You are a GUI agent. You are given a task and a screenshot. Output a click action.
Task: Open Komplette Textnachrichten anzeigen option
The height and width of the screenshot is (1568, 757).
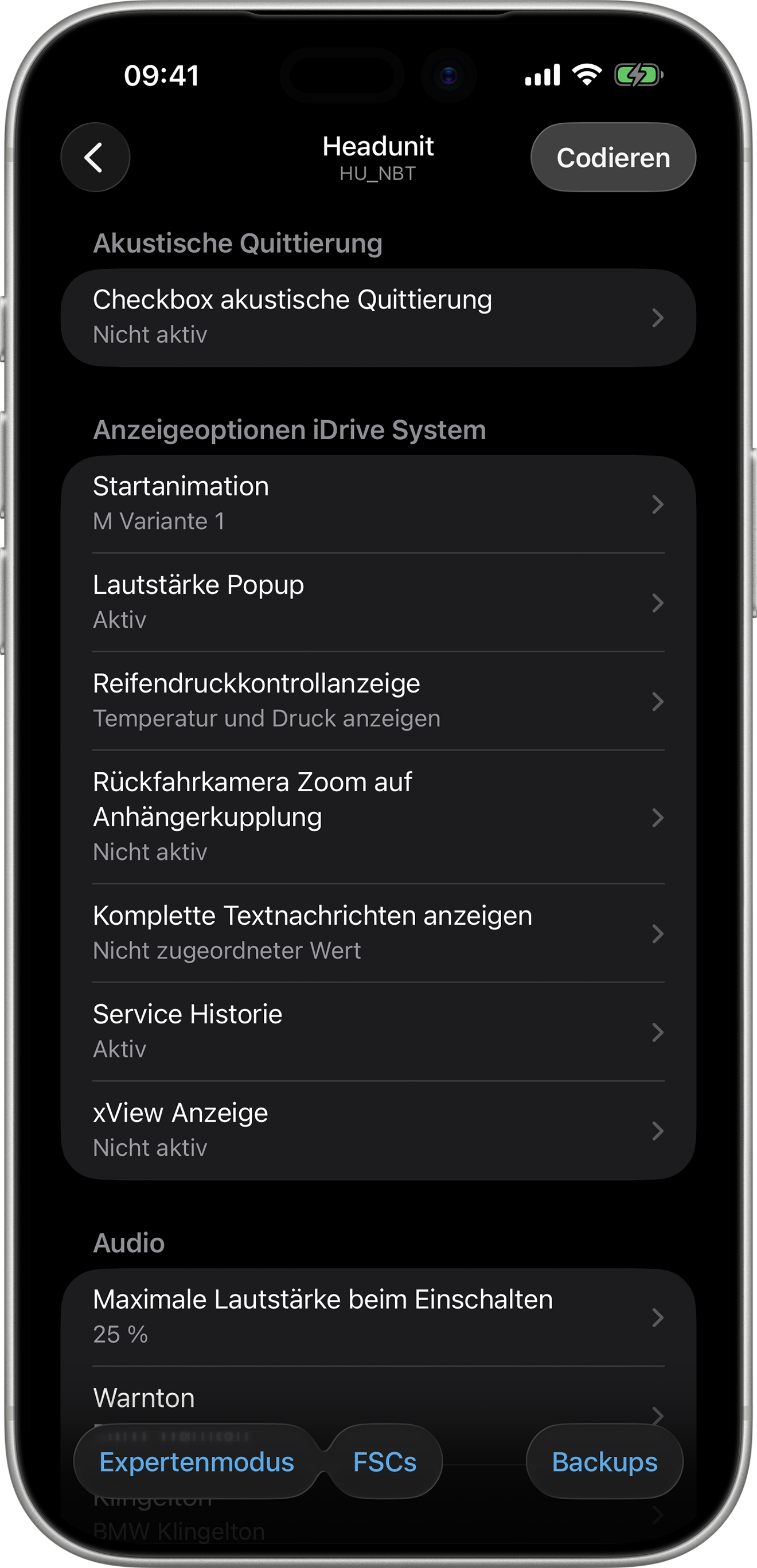coord(378,932)
